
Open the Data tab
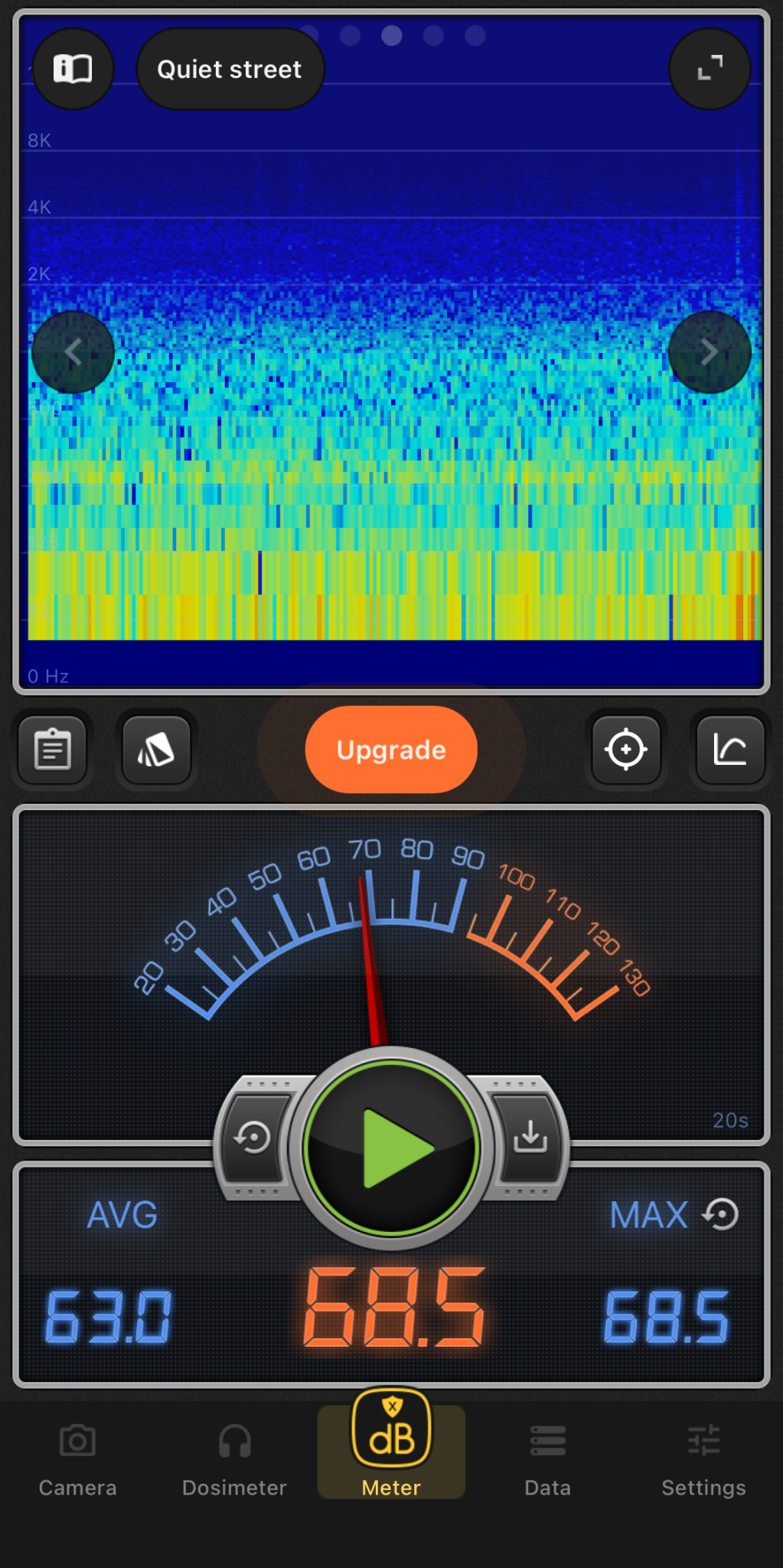point(548,1459)
